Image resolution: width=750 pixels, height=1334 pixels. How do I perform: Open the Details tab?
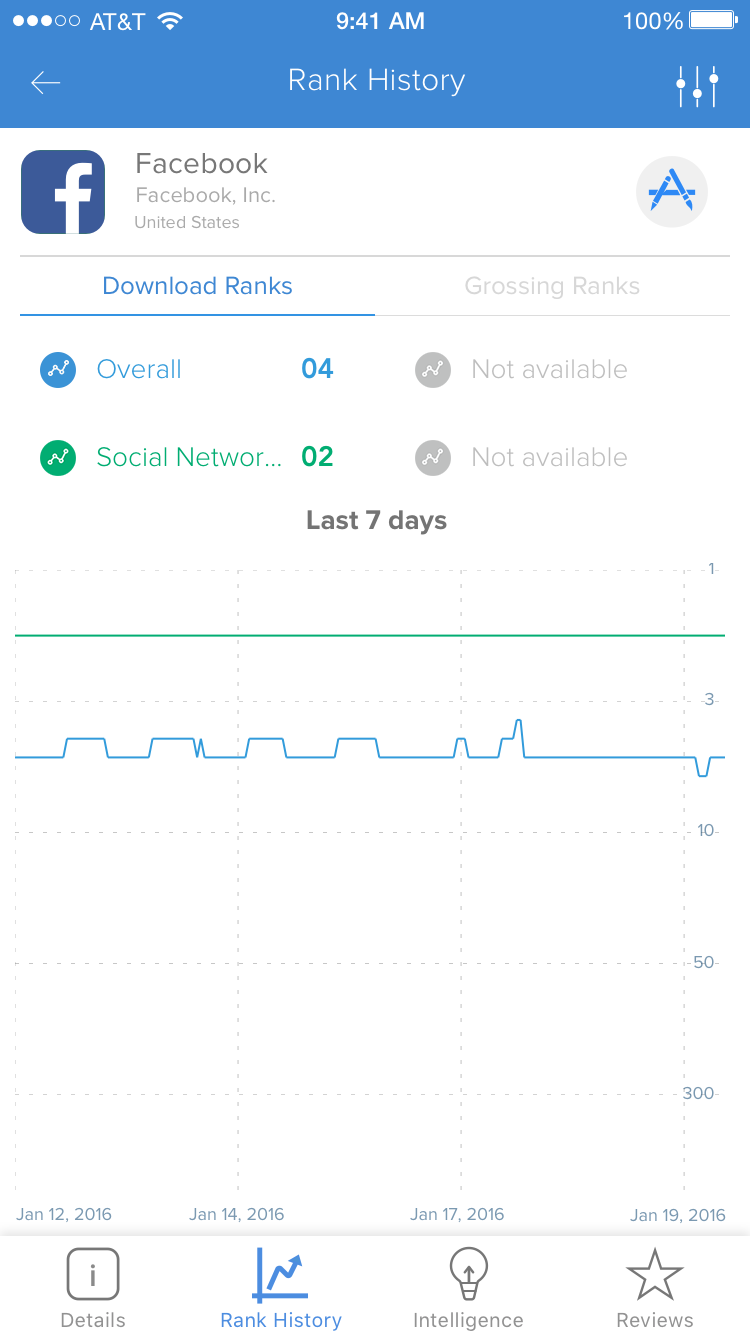pos(93,1288)
